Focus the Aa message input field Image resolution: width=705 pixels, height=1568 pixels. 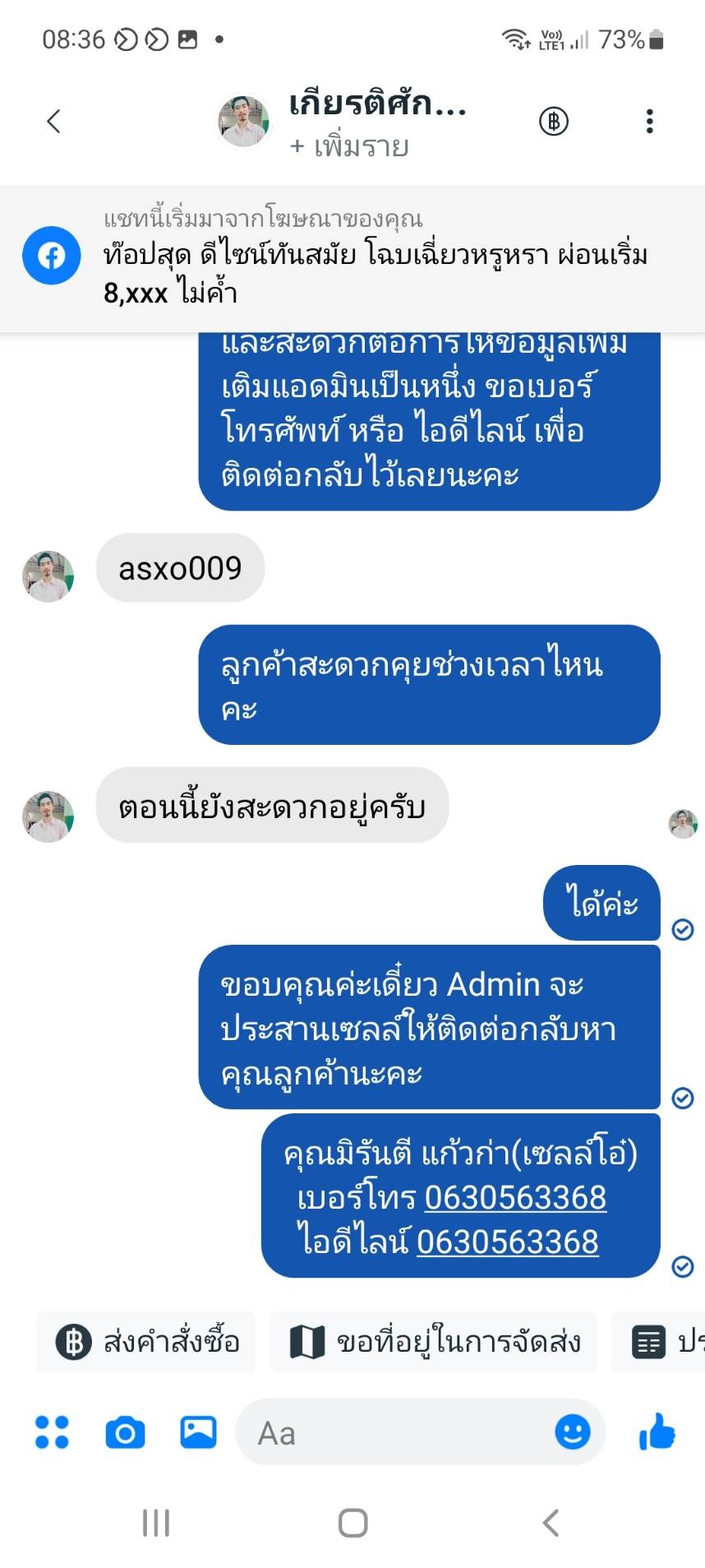point(394,1433)
